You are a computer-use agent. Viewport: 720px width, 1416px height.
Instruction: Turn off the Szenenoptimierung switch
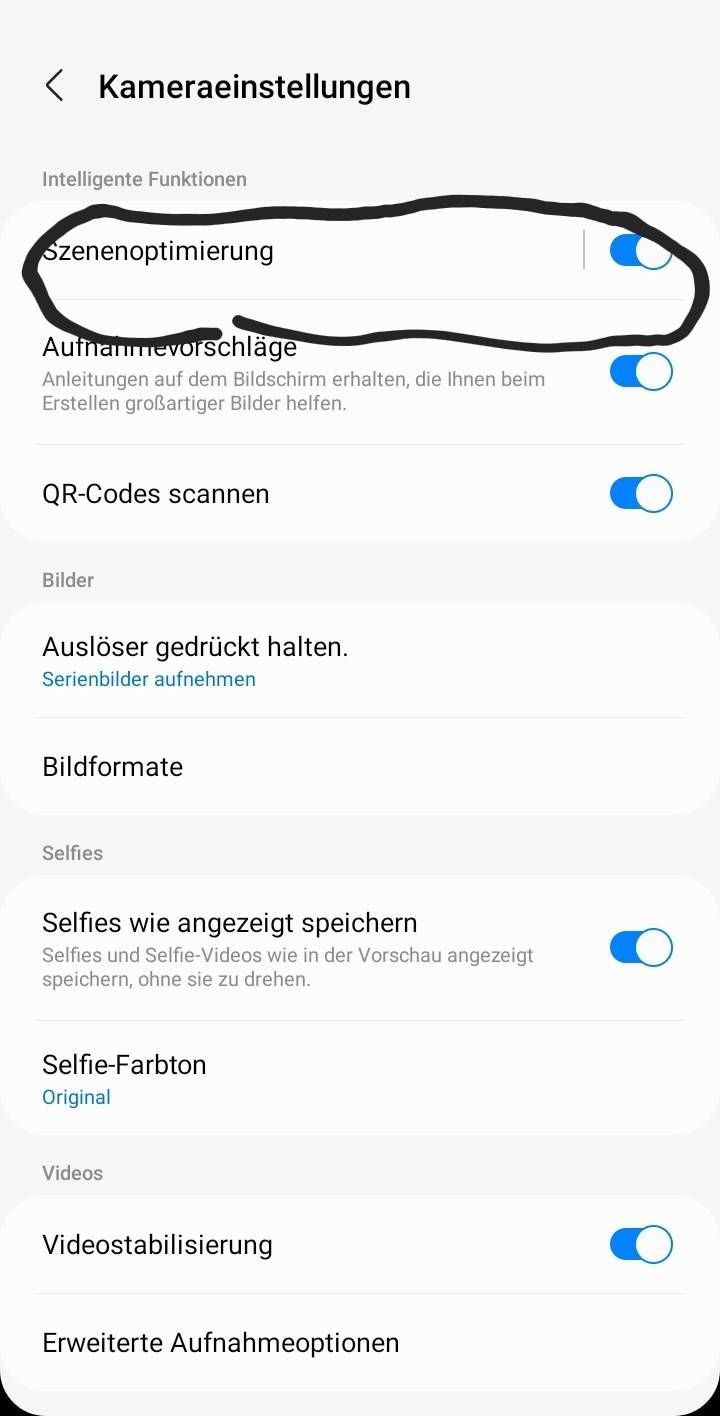coord(641,251)
